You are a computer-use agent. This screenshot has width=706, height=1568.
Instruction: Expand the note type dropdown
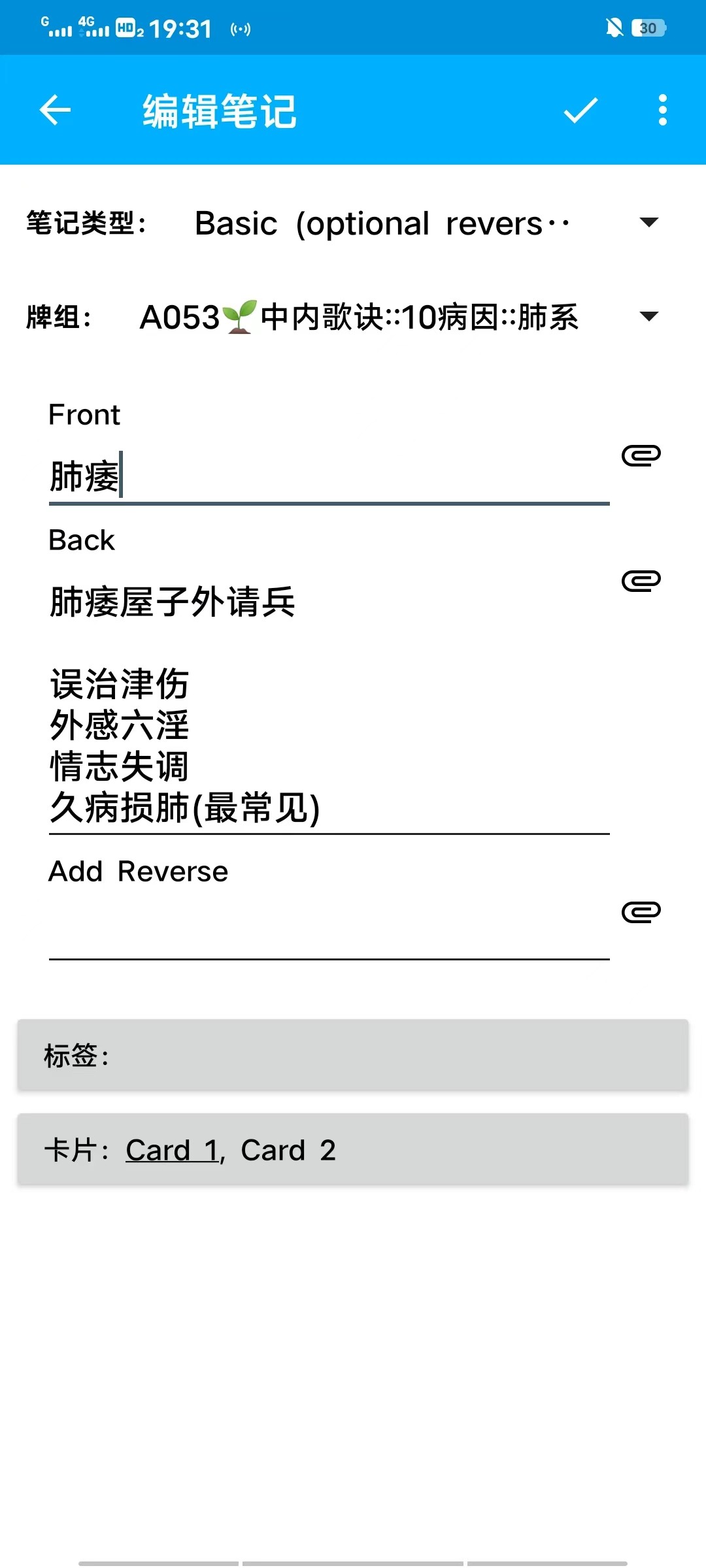(426, 223)
